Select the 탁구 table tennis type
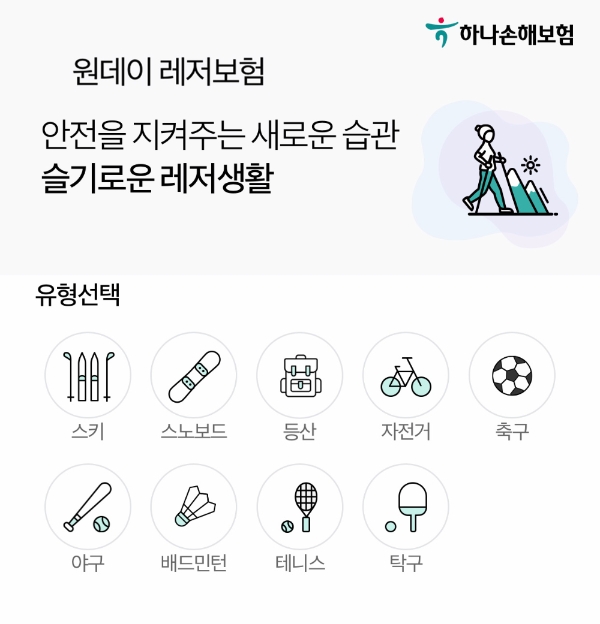This screenshot has width=600, height=624. (405, 507)
